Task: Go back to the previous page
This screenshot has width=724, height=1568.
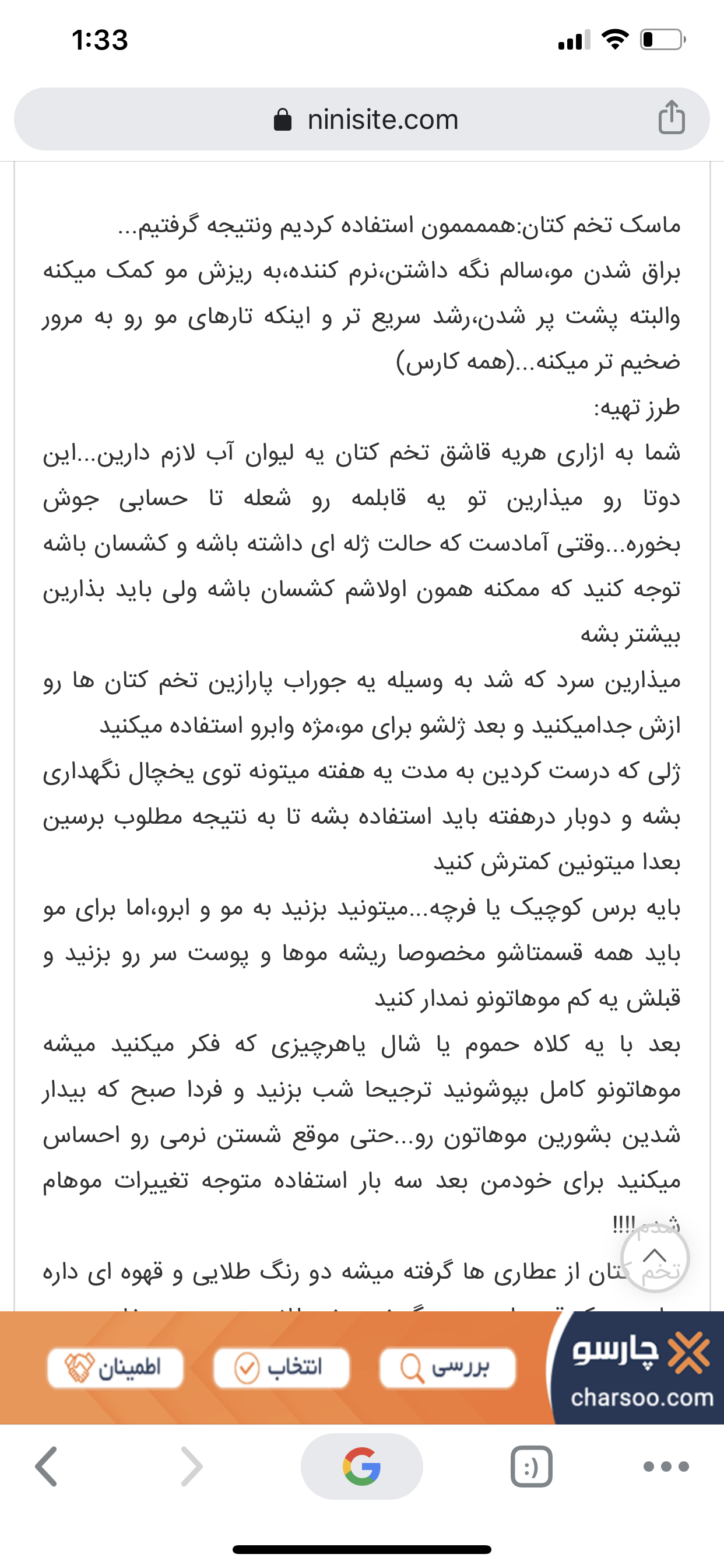Action: click(47, 1466)
